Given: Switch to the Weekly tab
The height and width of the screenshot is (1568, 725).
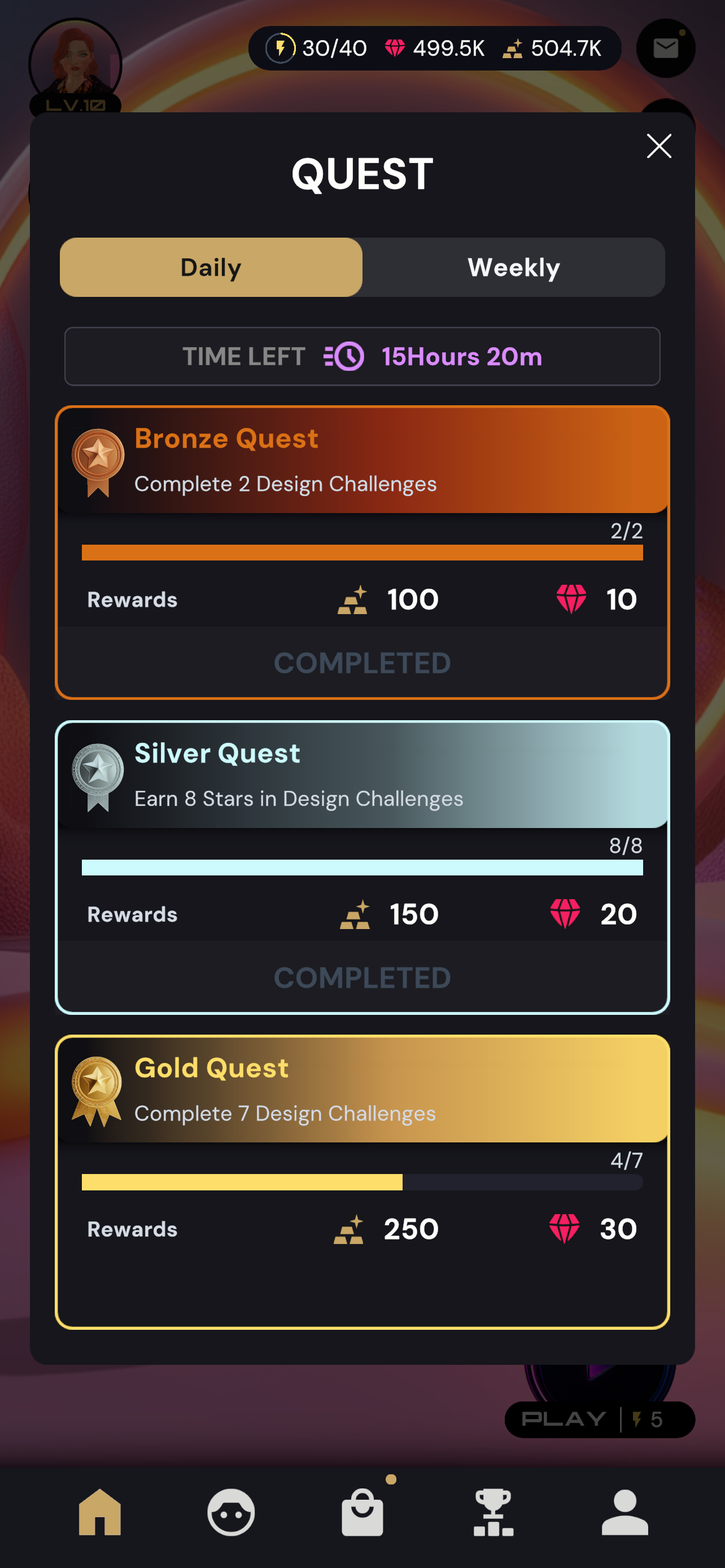Looking at the screenshot, I should 513,267.
